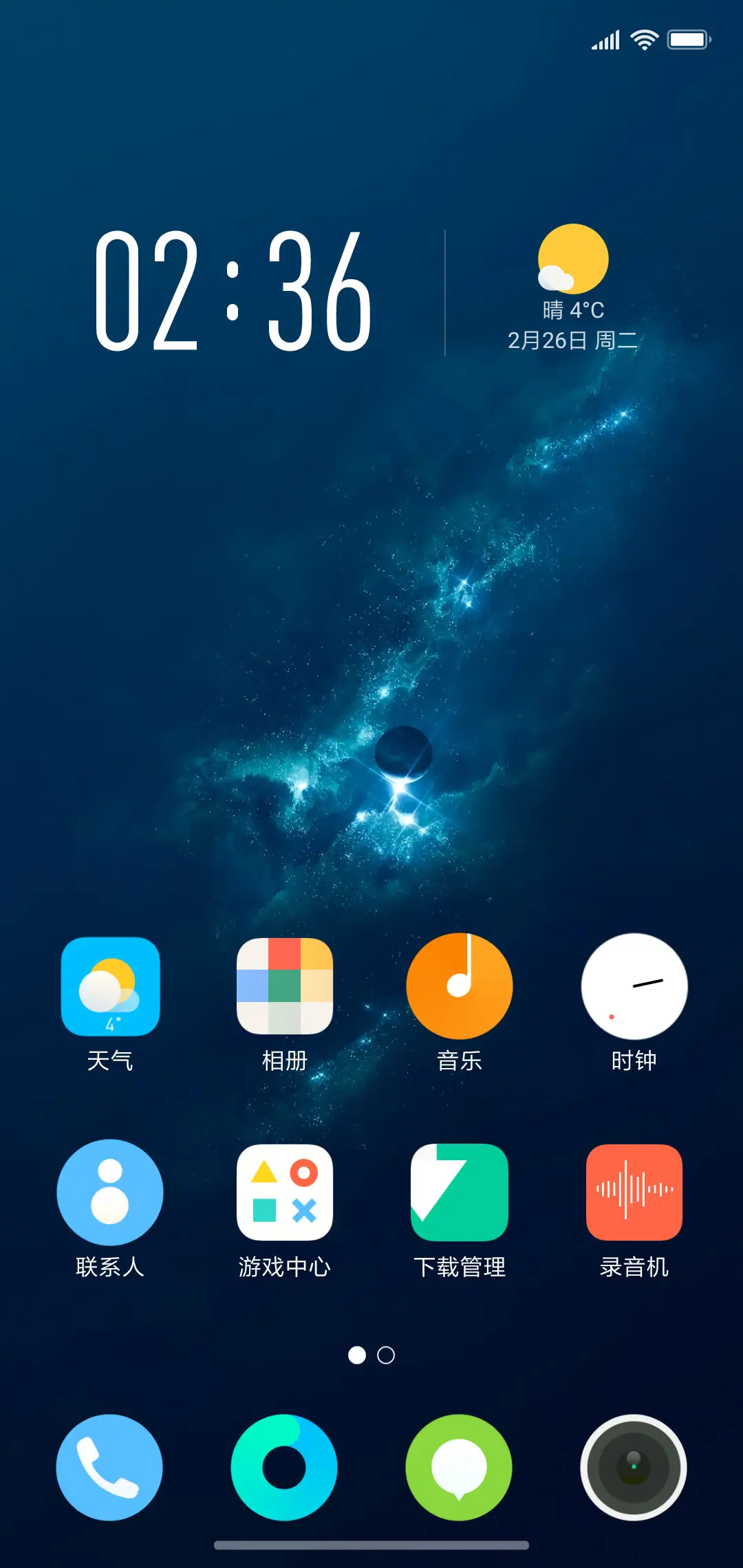
Task: Open the 时钟 clock app
Action: 634,986
